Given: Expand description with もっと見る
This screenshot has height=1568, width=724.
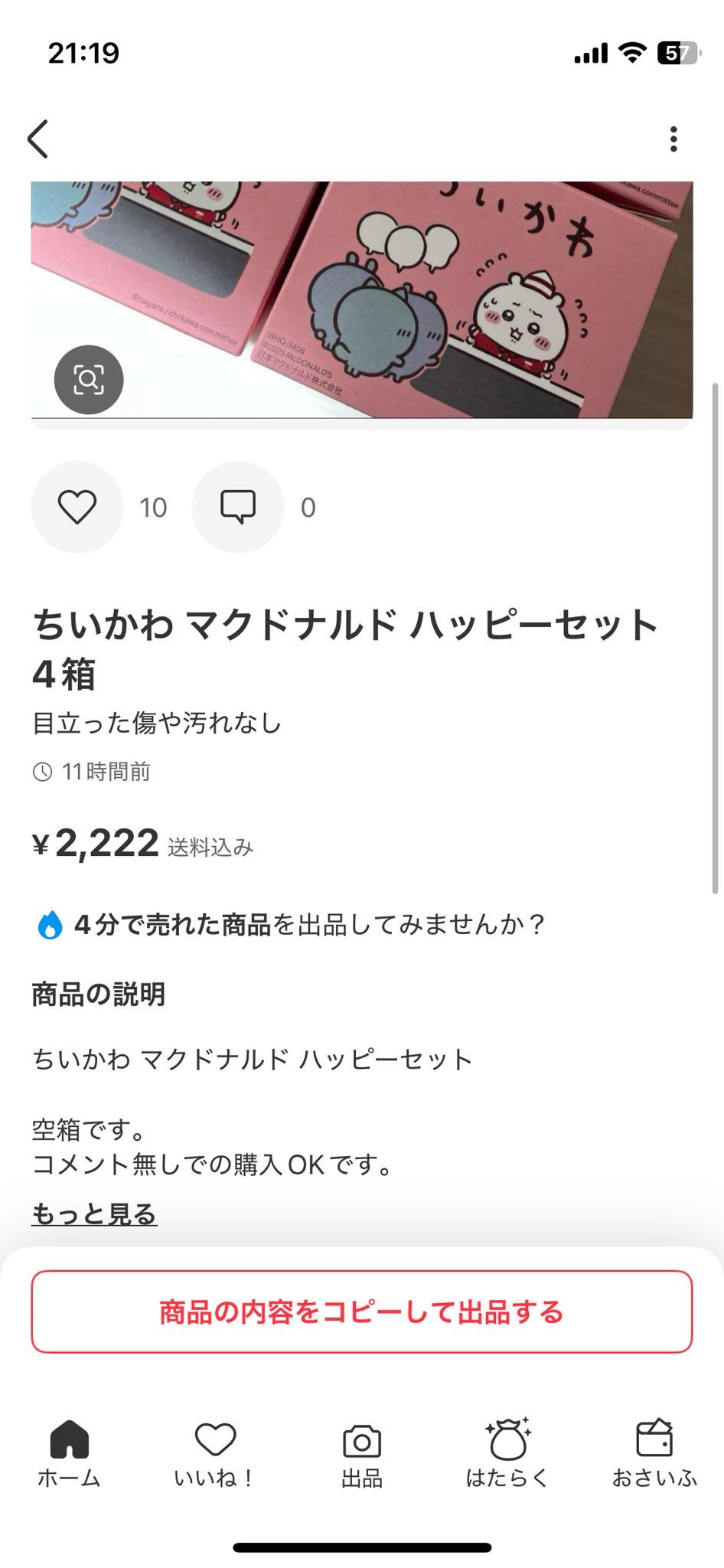Looking at the screenshot, I should pyautogui.click(x=94, y=1214).
